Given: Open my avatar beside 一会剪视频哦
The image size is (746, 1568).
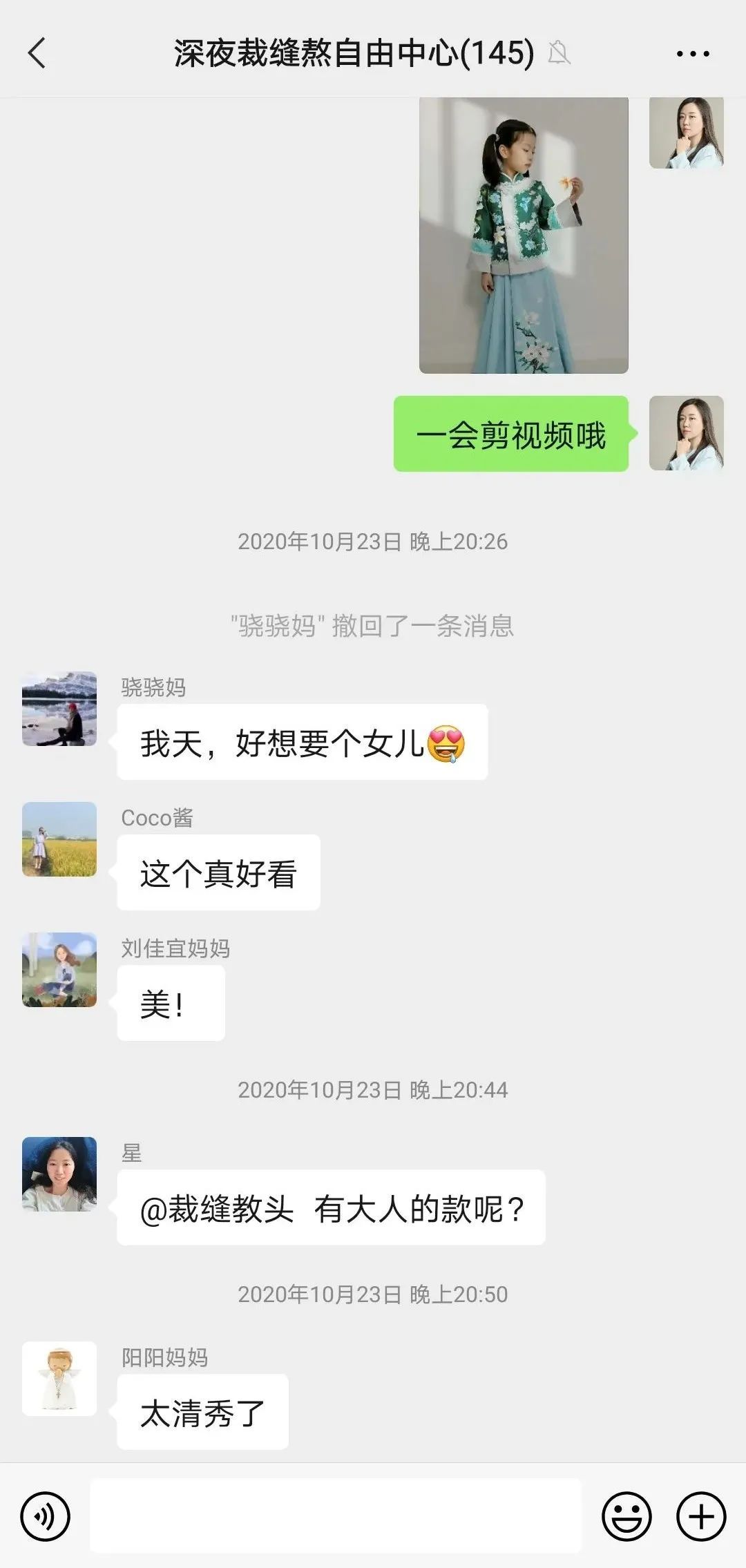Looking at the screenshot, I should coord(686,433).
